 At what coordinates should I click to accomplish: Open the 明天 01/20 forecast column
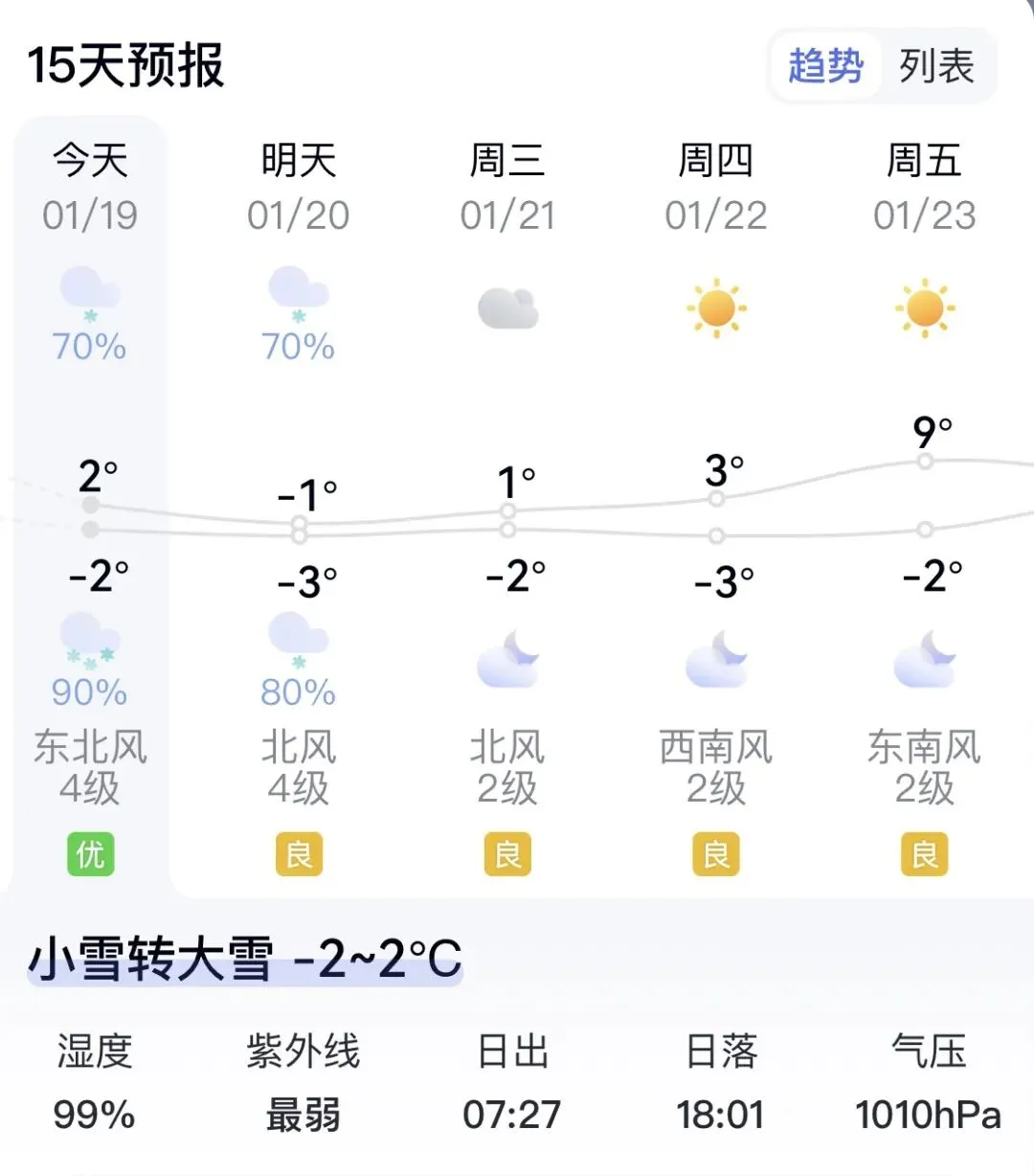tap(299, 188)
